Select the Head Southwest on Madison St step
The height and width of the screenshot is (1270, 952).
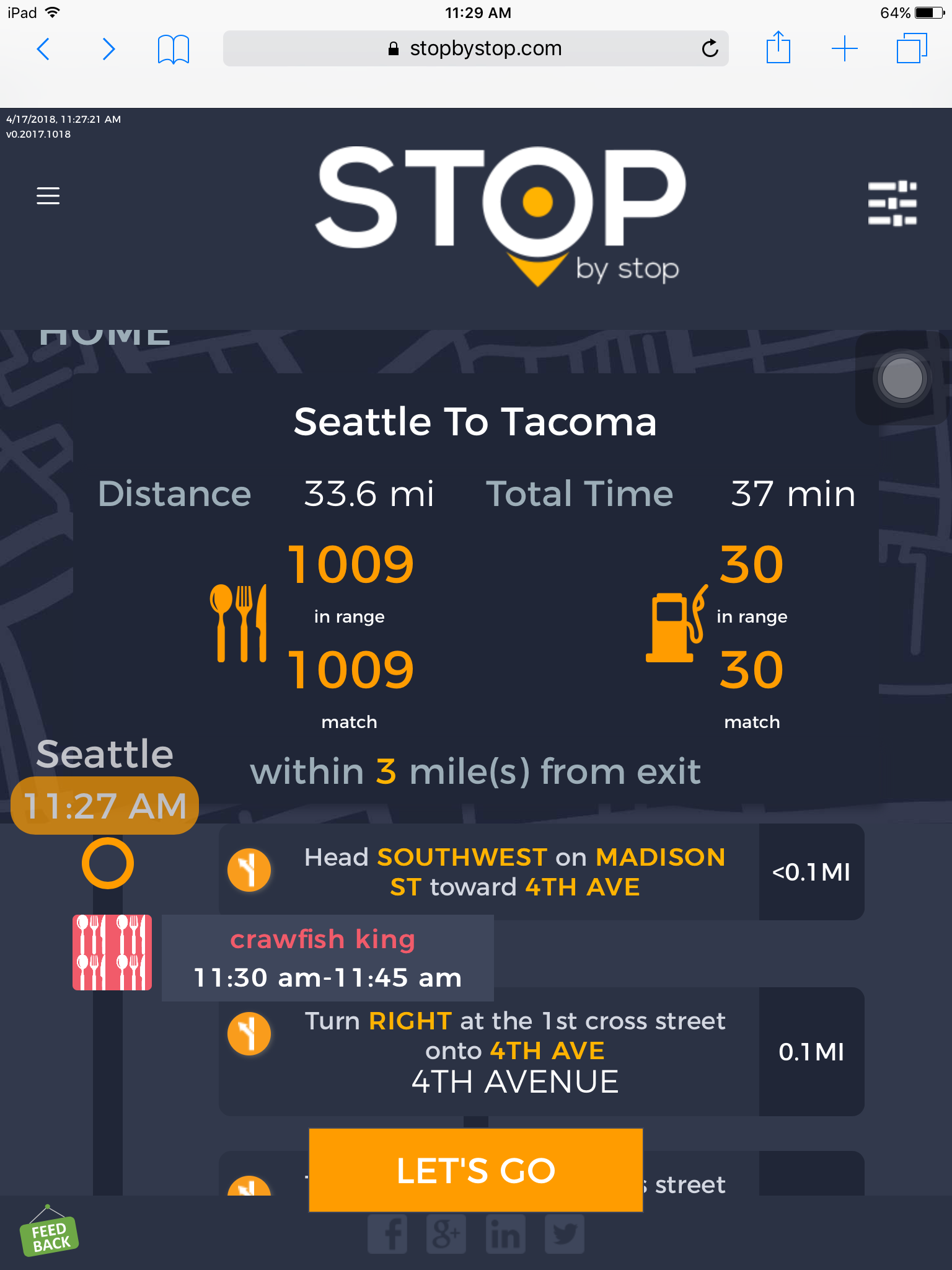point(514,871)
